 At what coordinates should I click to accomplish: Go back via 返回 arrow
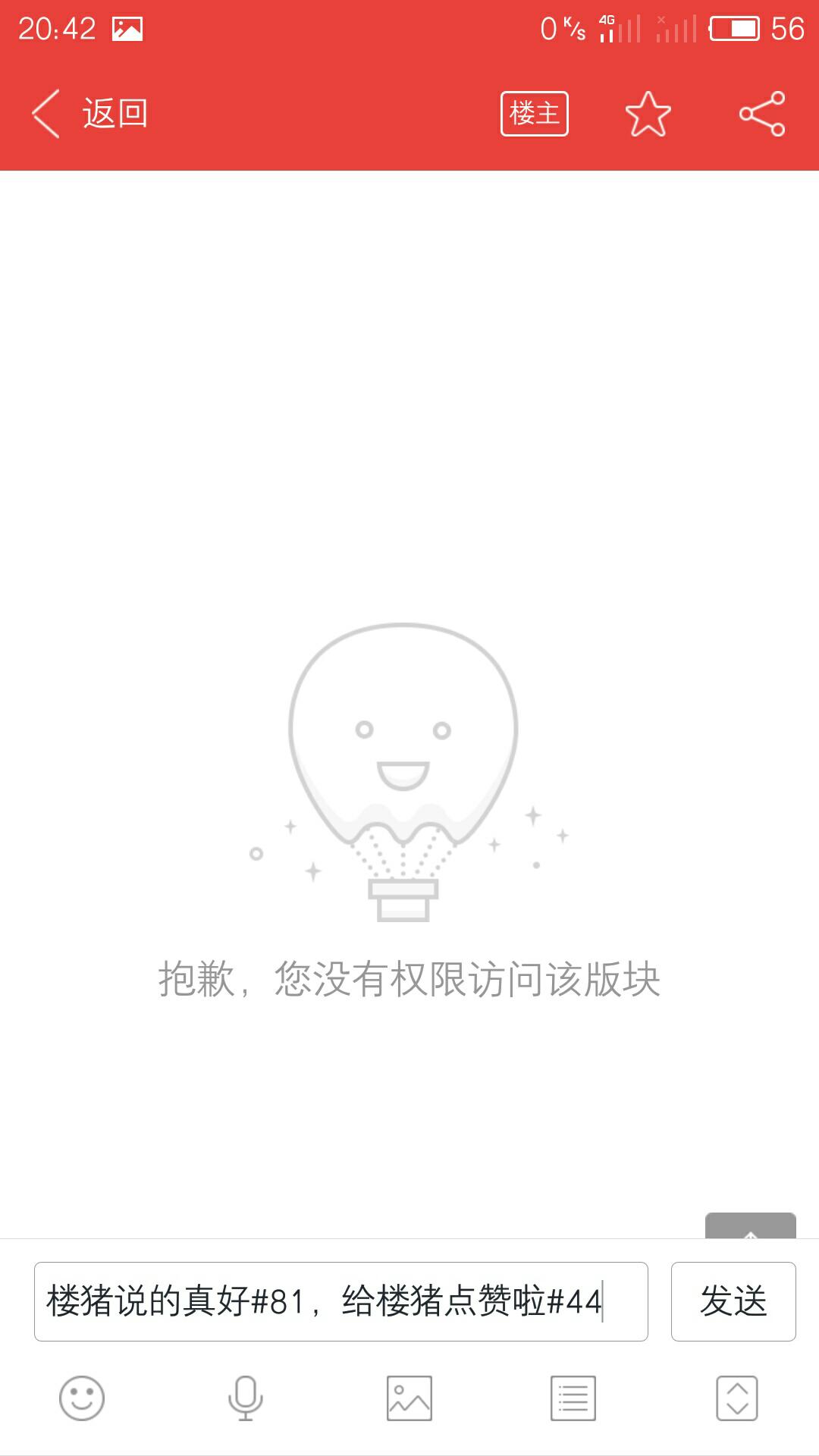coord(47,114)
